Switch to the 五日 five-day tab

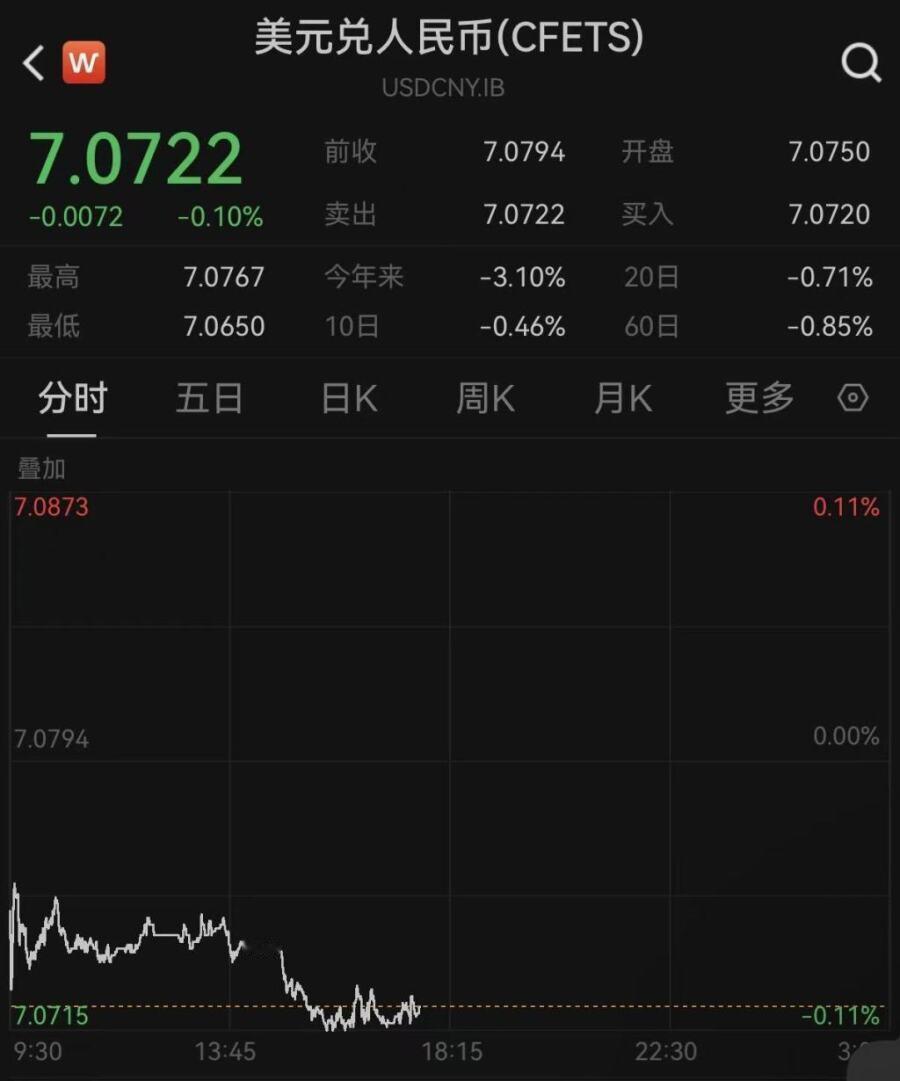[x=209, y=397]
